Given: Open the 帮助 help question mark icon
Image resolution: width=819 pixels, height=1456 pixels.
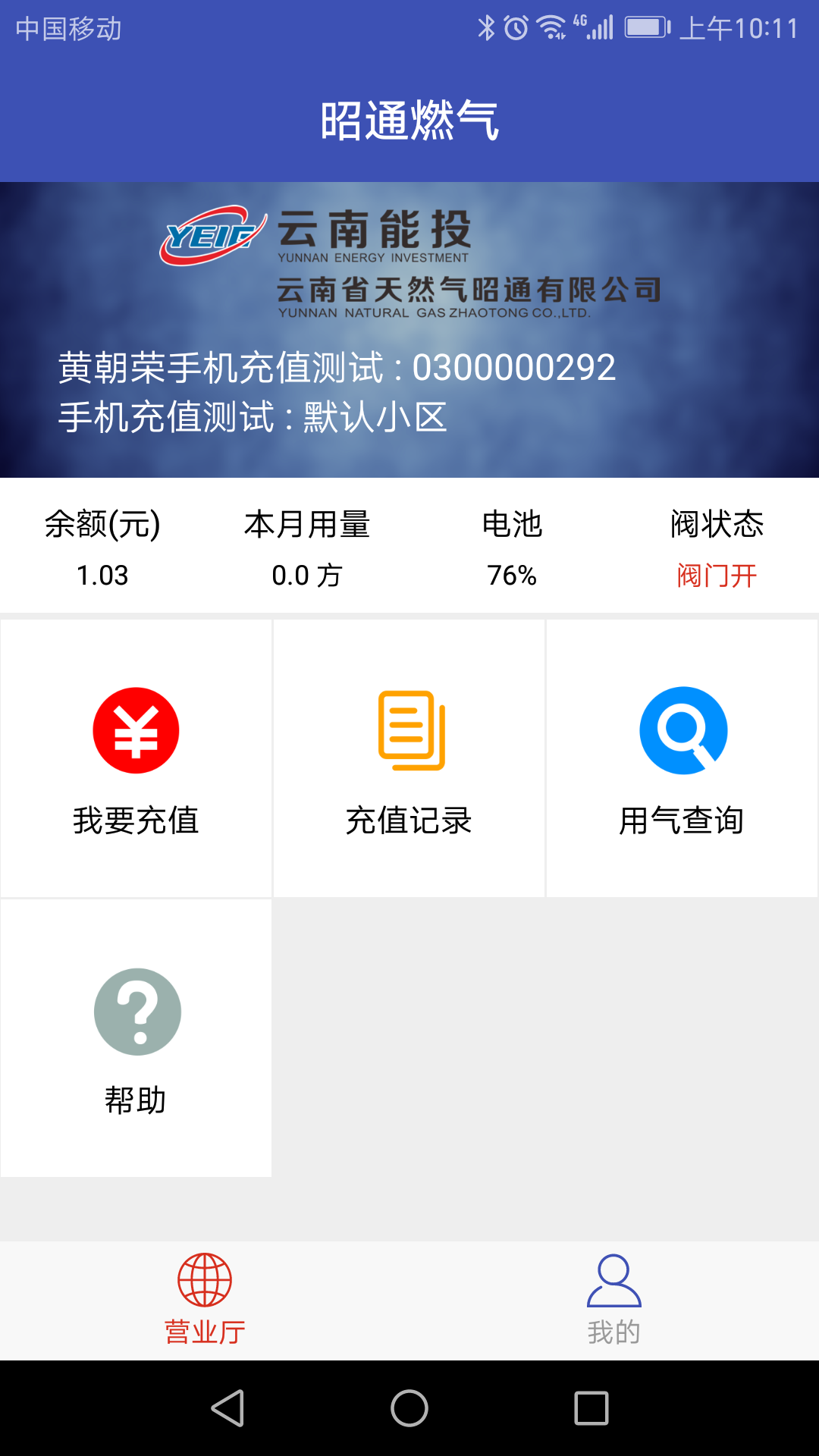Looking at the screenshot, I should [x=136, y=1011].
